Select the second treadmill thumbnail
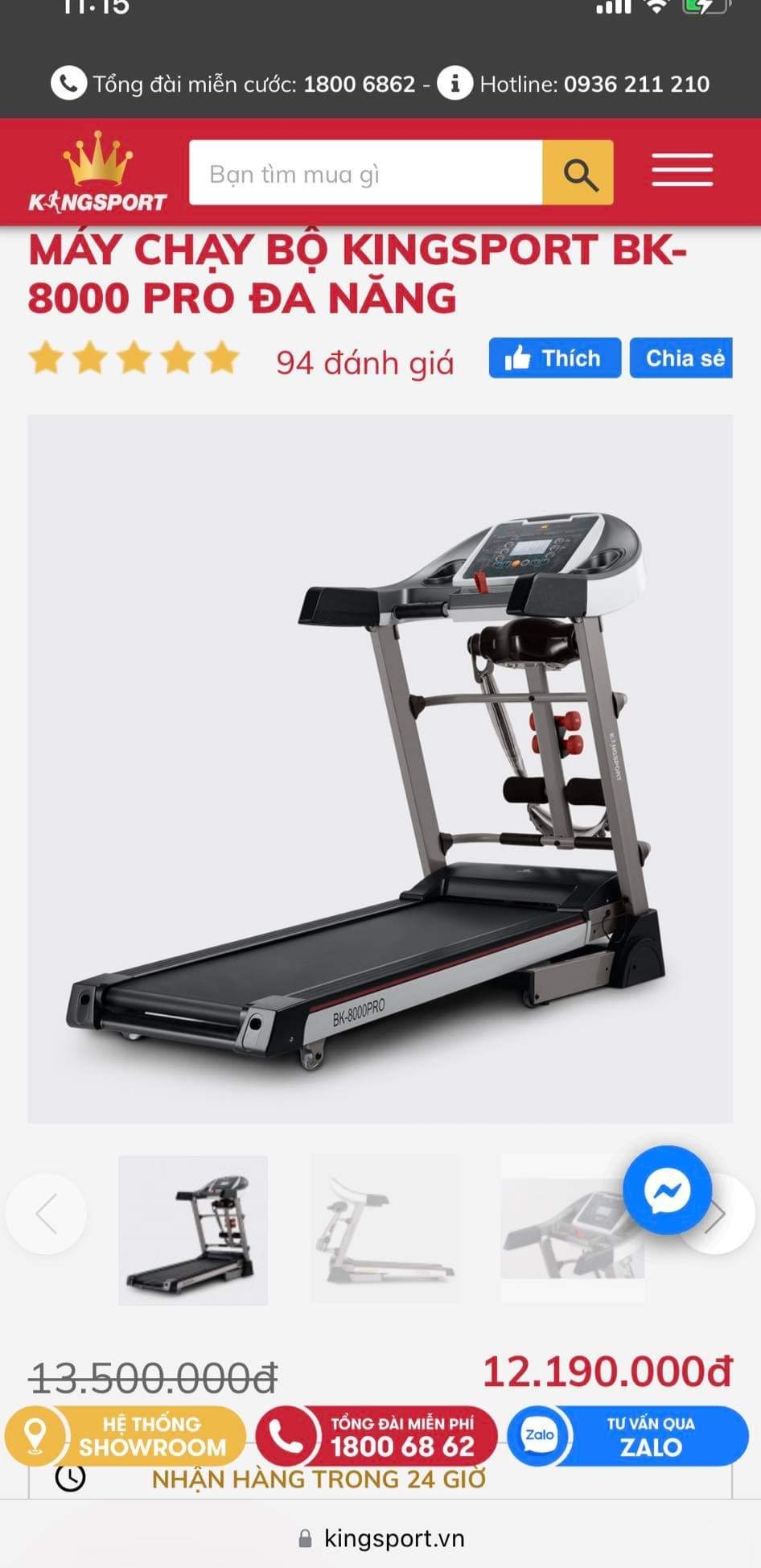 pyautogui.click(x=385, y=1230)
